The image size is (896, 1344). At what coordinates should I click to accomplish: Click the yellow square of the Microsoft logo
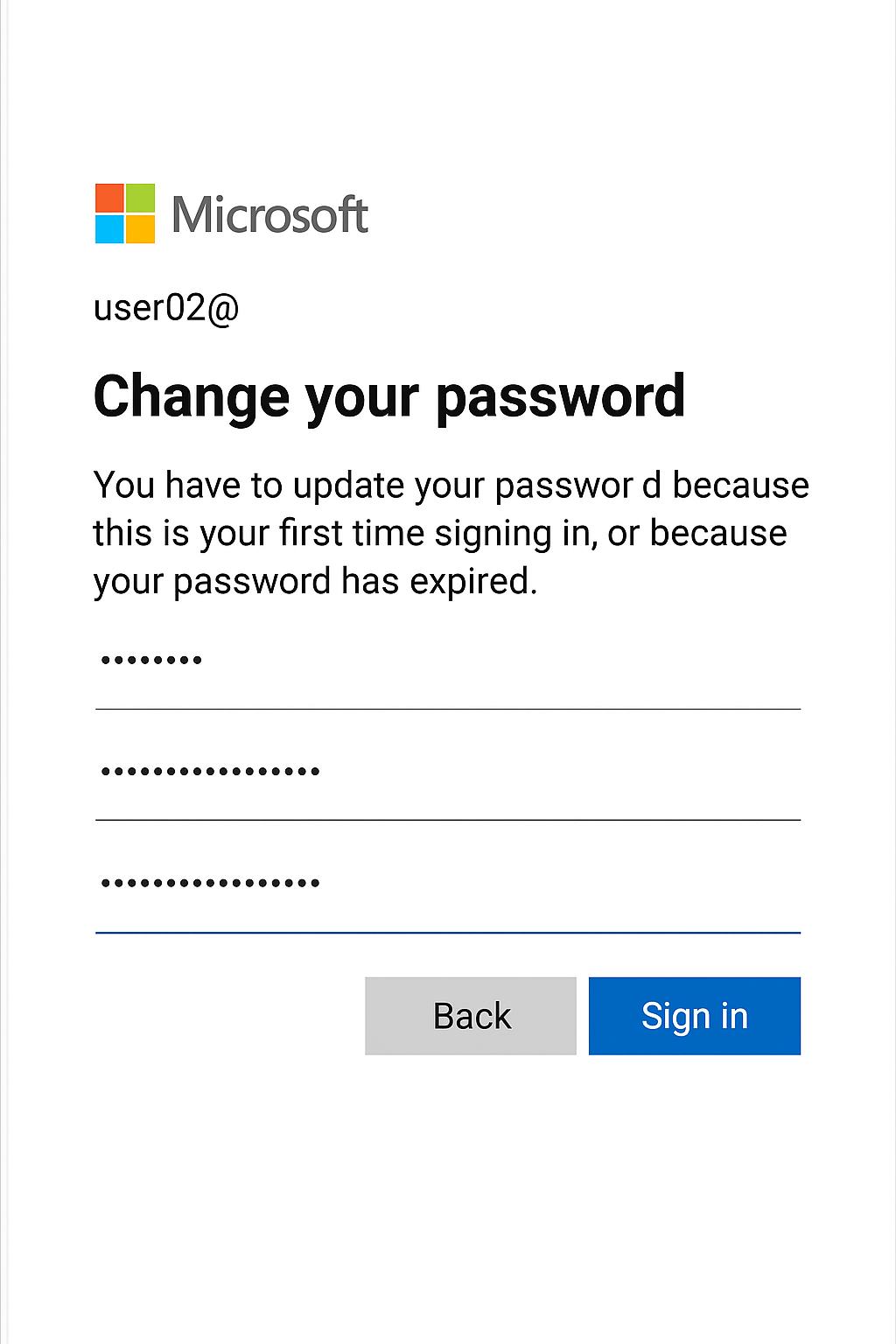coord(140,229)
